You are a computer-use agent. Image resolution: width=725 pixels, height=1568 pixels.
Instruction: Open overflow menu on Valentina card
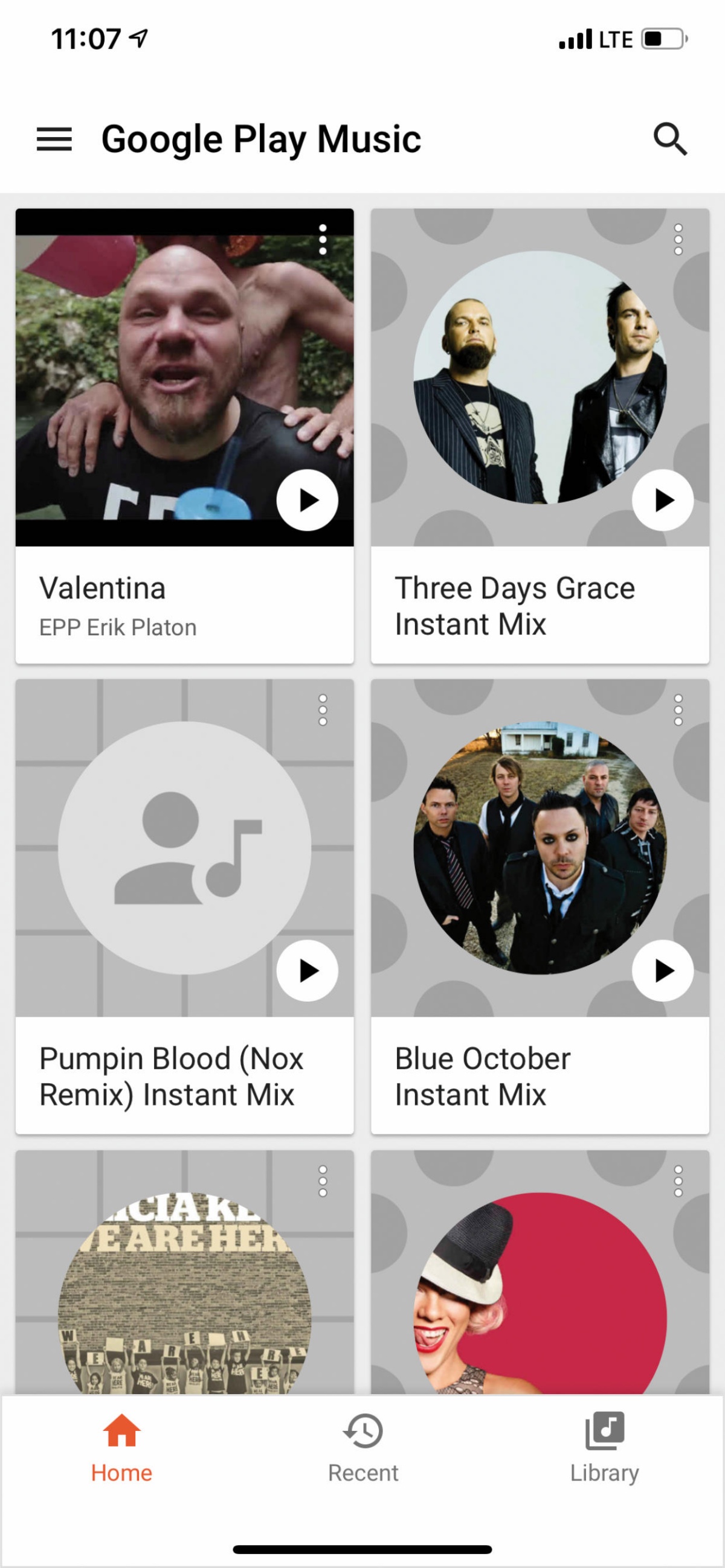[323, 240]
